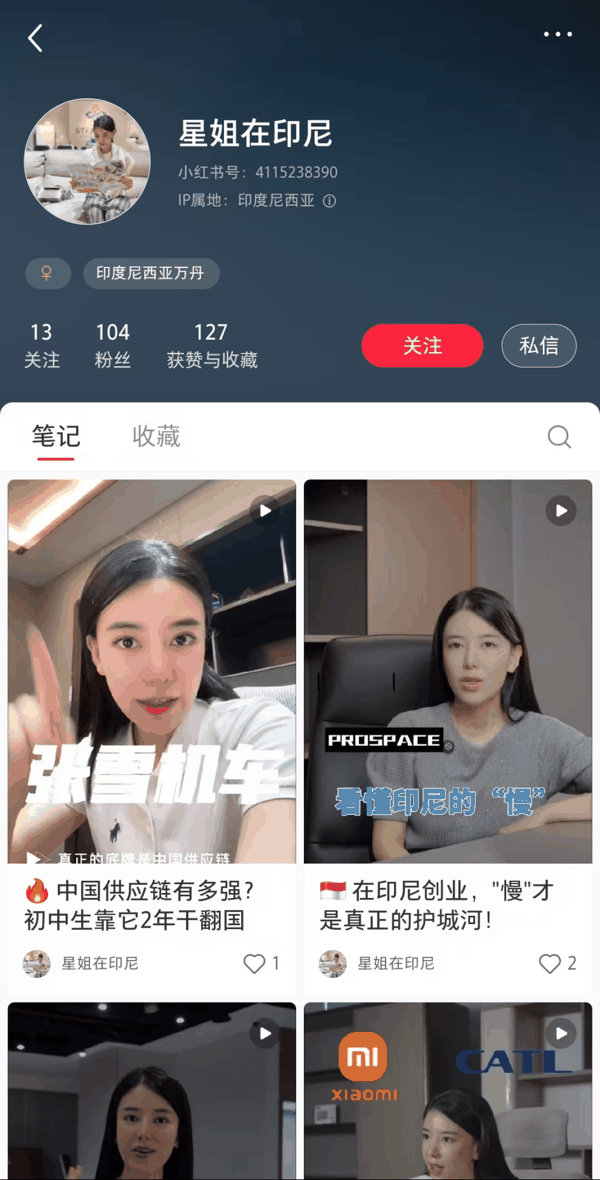The image size is (600, 1180).
Task: View the 104 粉丝 followers list
Action: (113, 345)
